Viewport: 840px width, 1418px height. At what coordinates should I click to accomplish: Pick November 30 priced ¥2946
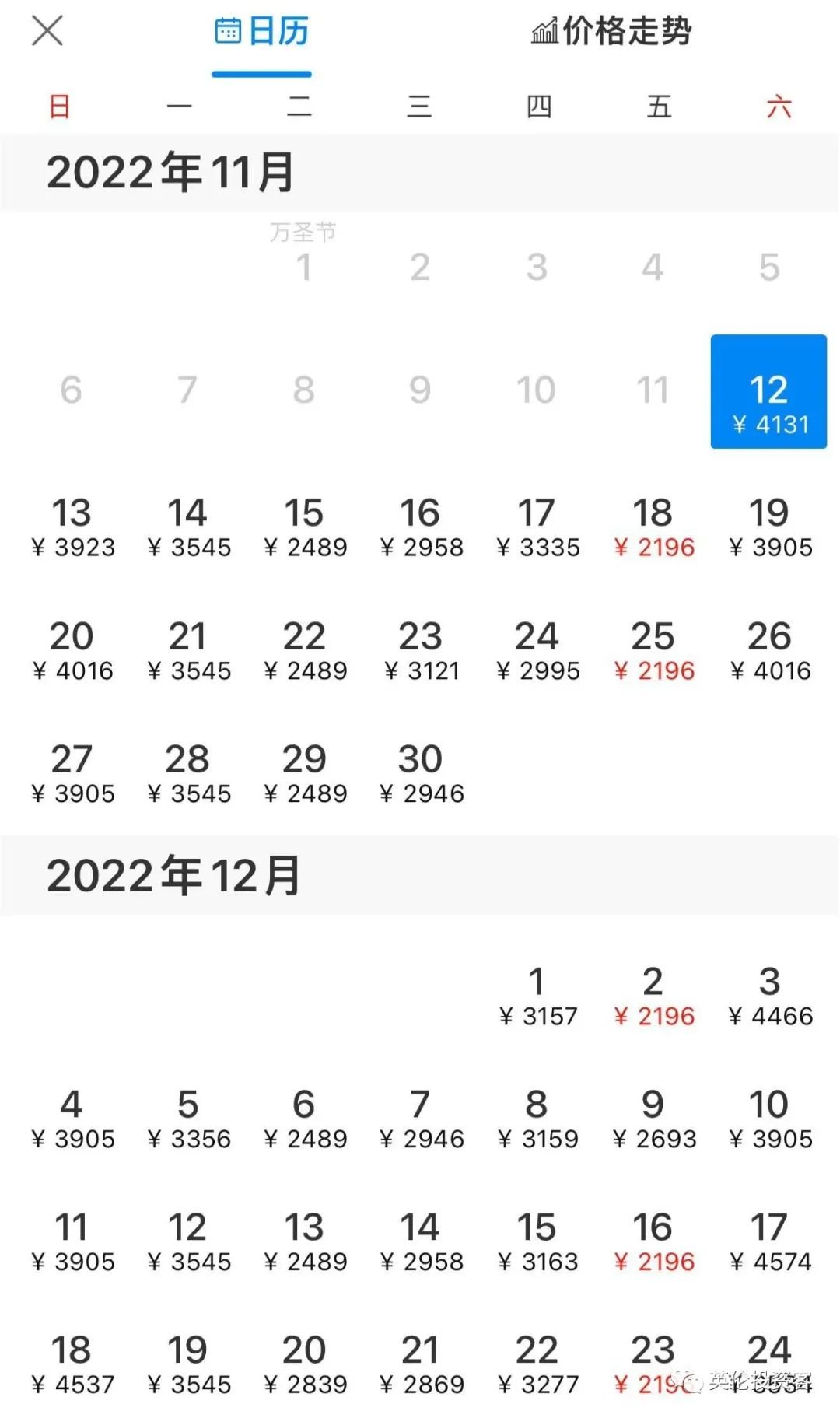[421, 774]
